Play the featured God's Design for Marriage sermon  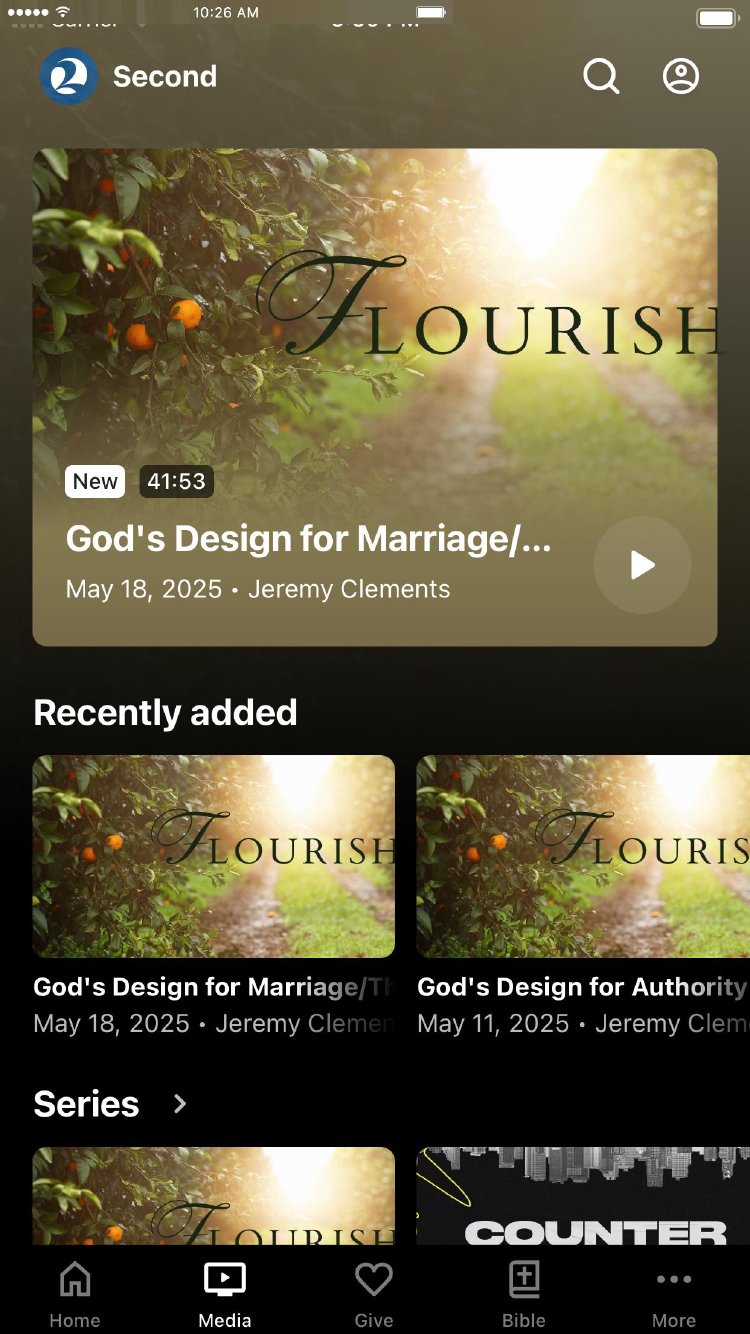click(x=642, y=565)
